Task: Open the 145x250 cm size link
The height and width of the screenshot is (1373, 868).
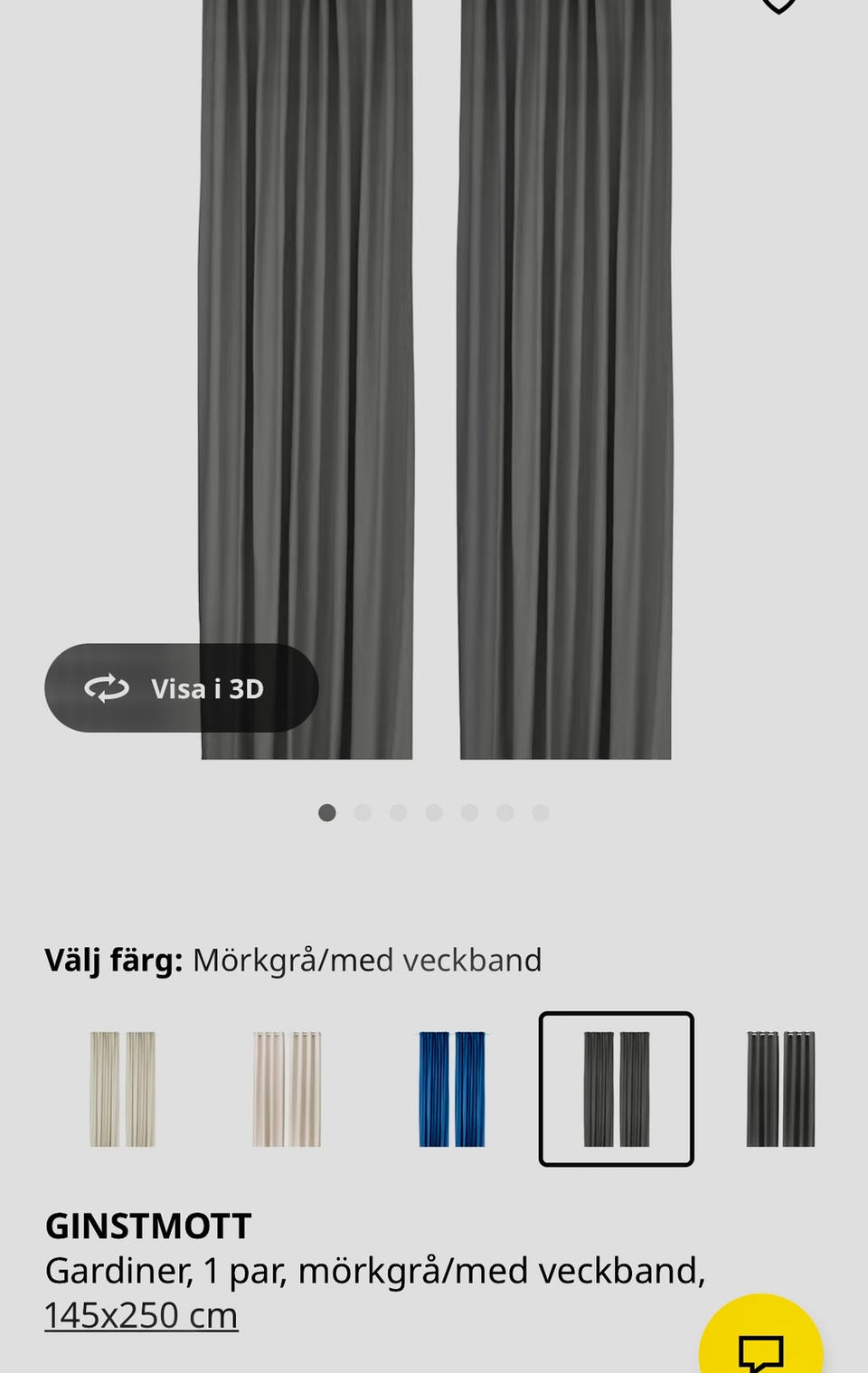Action: tap(140, 1315)
